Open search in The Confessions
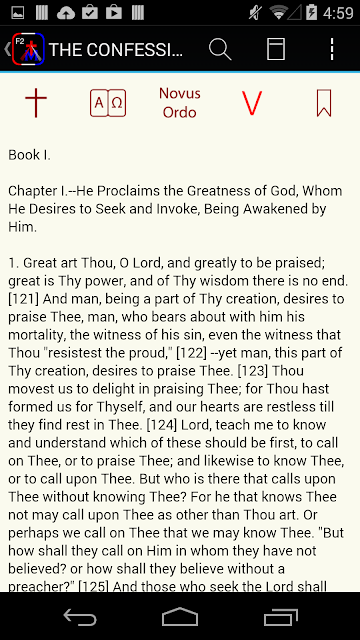The width and height of the screenshot is (360, 640). pyautogui.click(x=220, y=49)
